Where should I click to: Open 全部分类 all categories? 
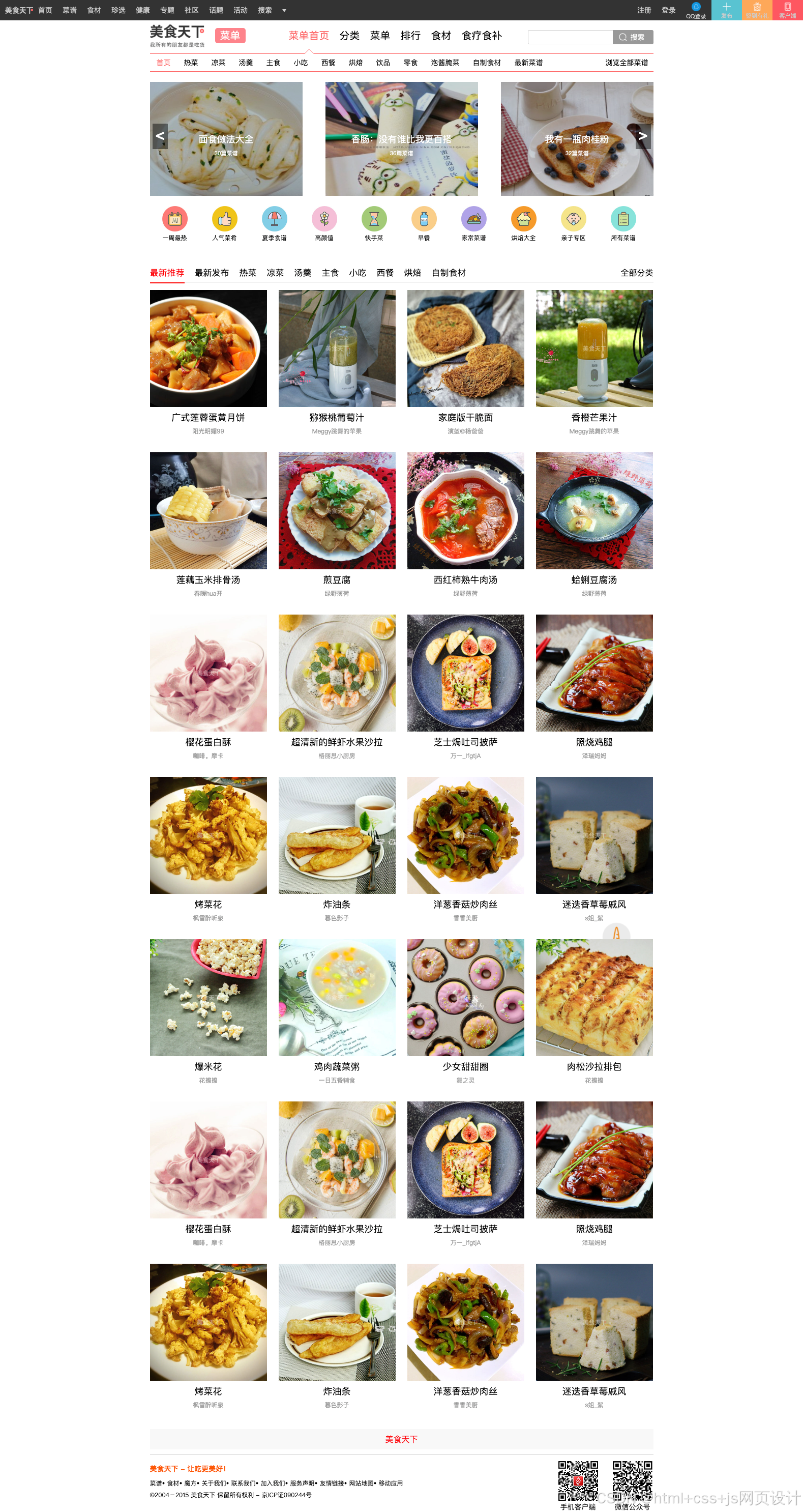click(636, 273)
